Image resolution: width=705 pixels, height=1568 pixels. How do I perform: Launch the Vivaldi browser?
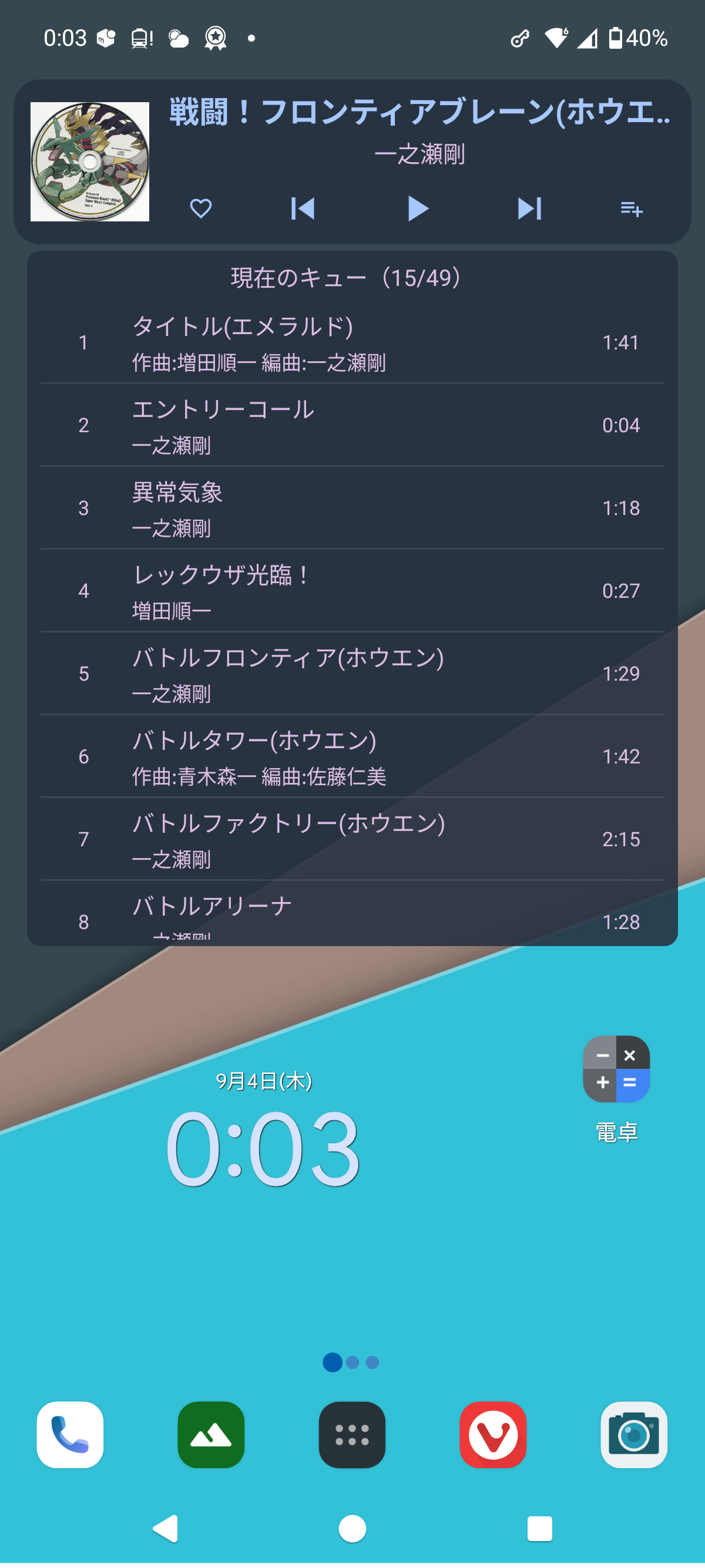(493, 1435)
